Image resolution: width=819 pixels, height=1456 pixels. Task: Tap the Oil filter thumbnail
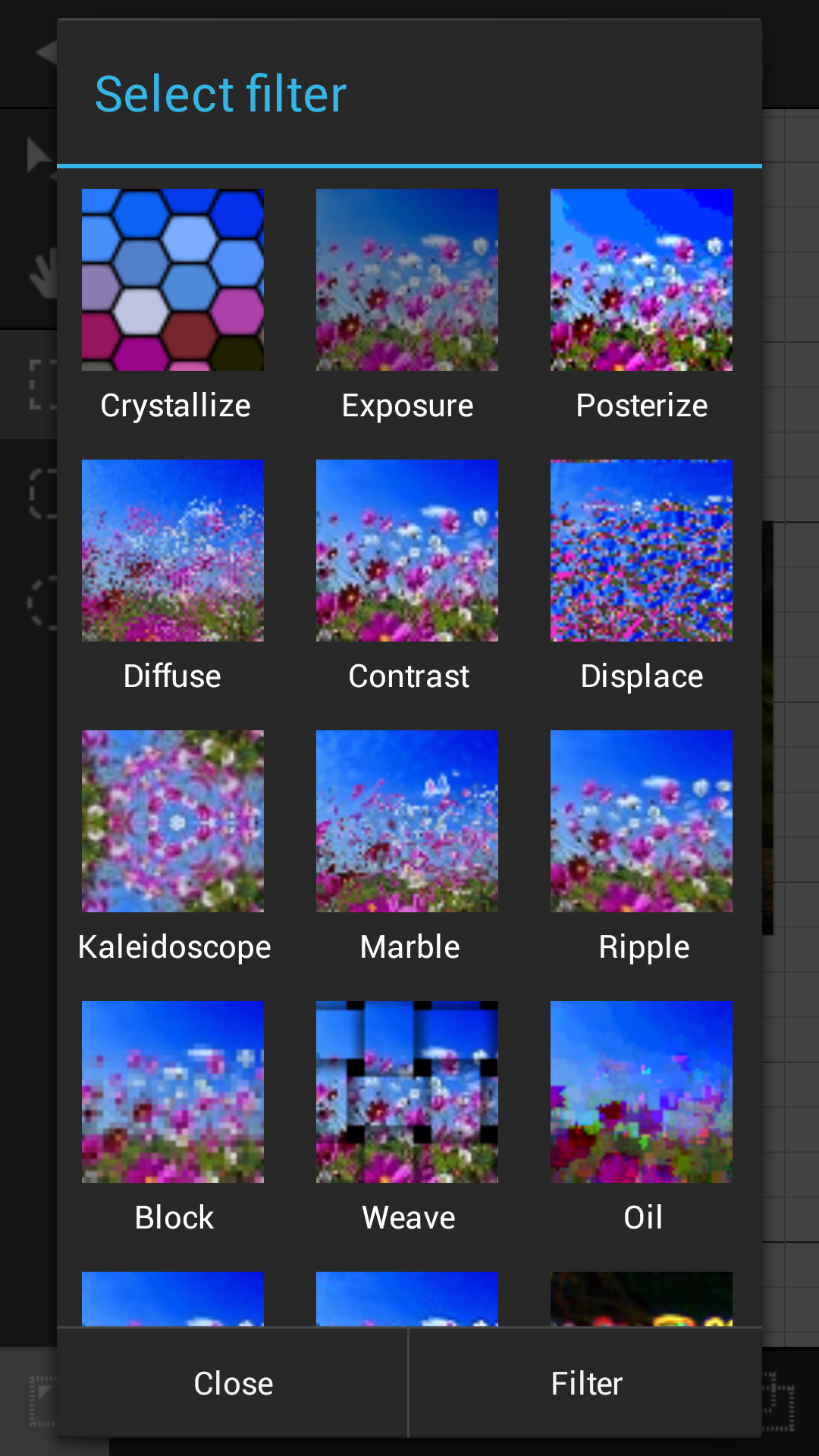point(642,1092)
